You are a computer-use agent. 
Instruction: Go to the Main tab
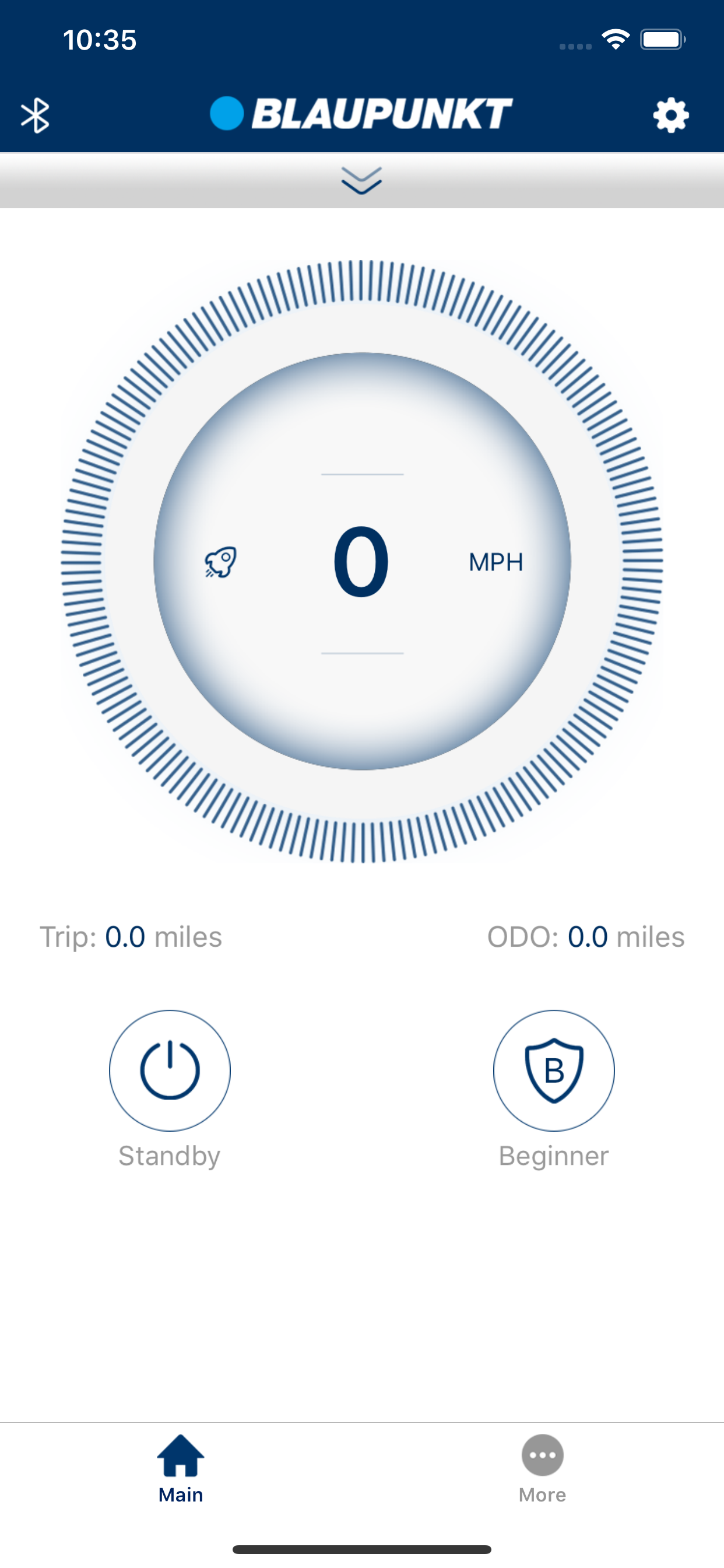tap(181, 1468)
